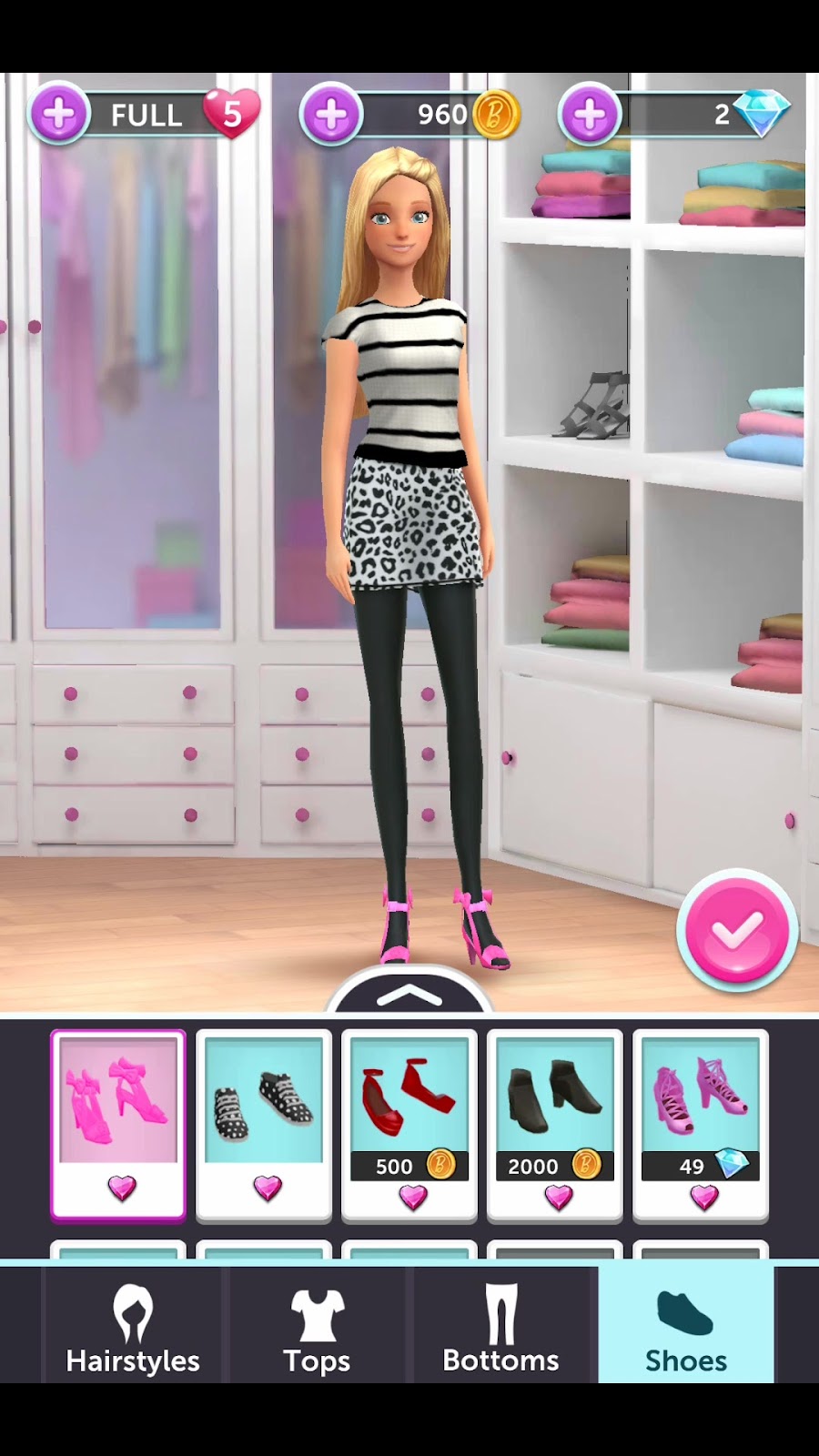The width and height of the screenshot is (819, 1456).
Task: Tap the plus button to buy coins
Action: coord(331,116)
